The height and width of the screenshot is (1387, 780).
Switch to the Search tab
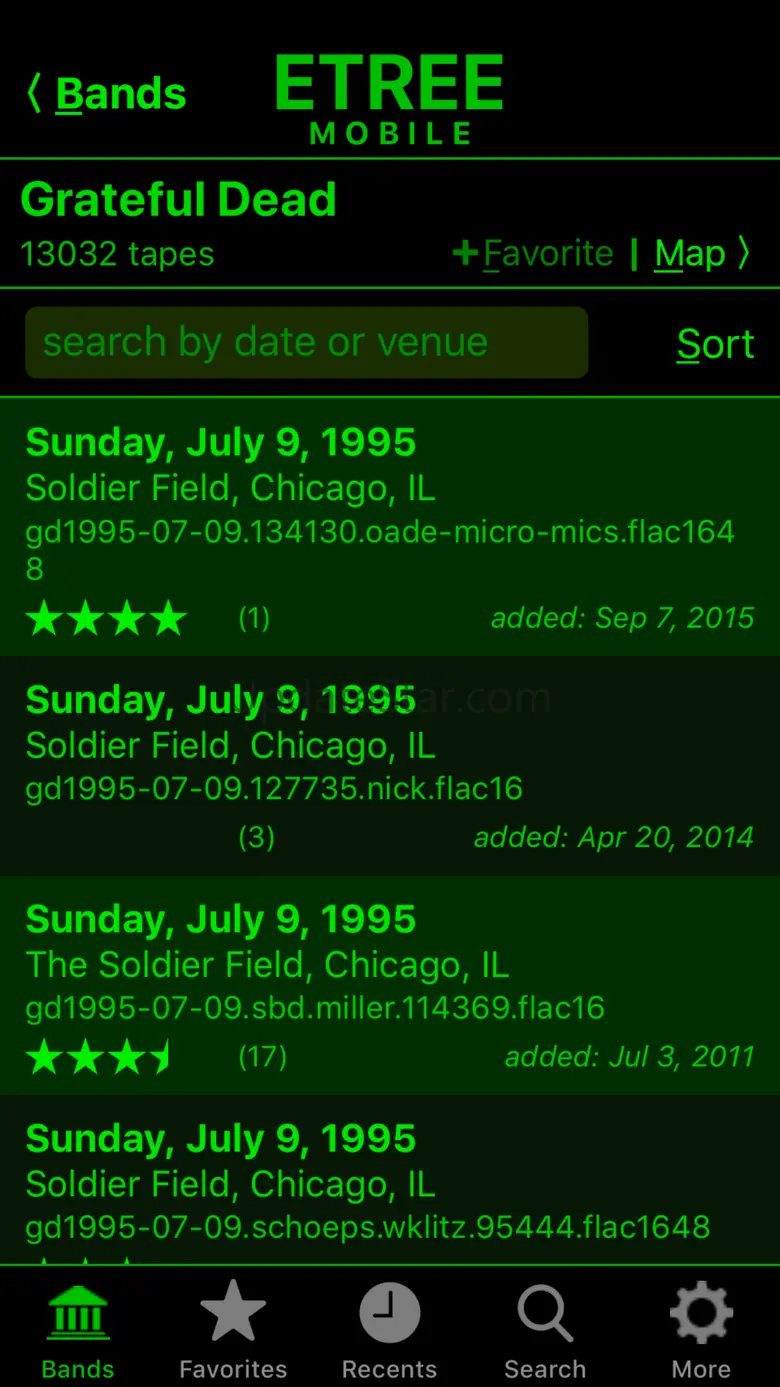coord(545,1331)
